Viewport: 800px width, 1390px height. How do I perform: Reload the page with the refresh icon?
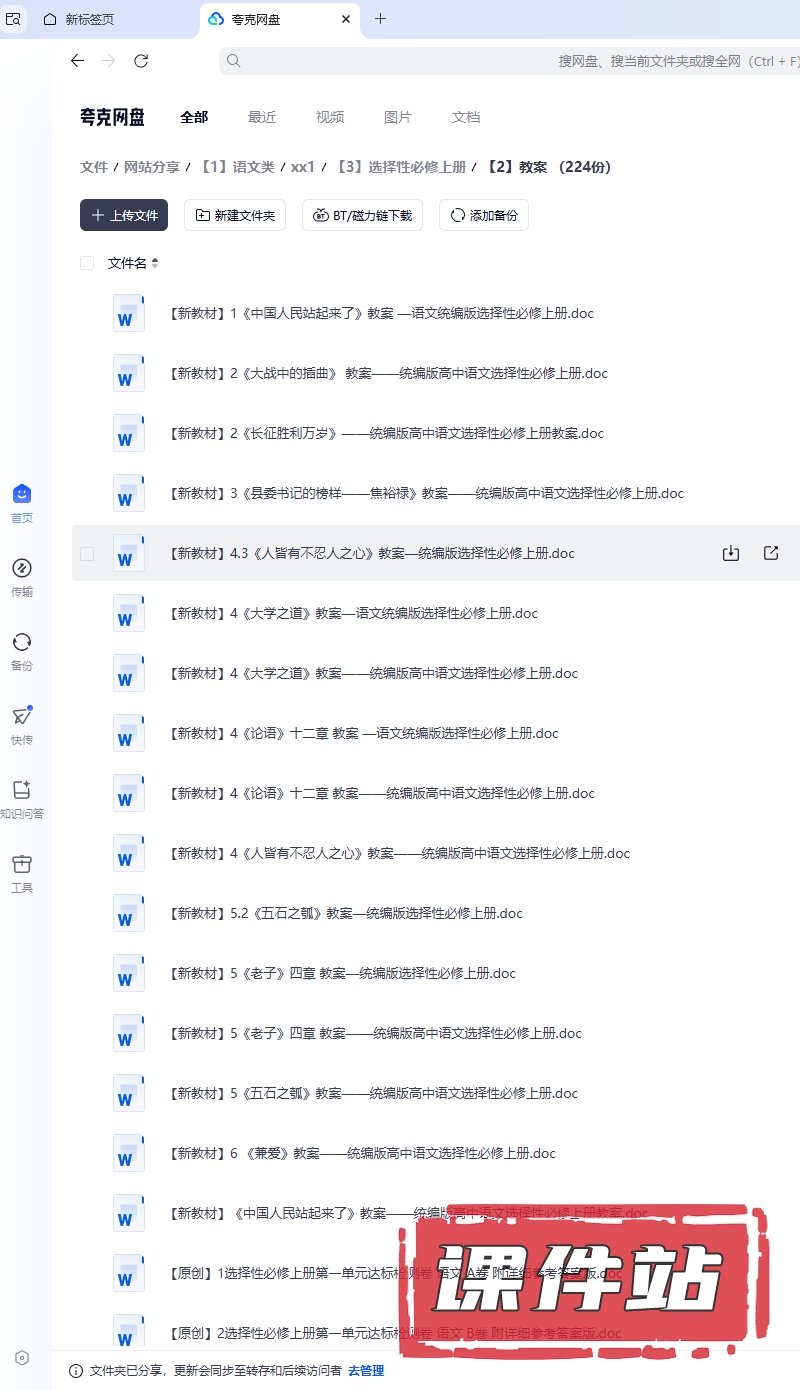pyautogui.click(x=141, y=61)
